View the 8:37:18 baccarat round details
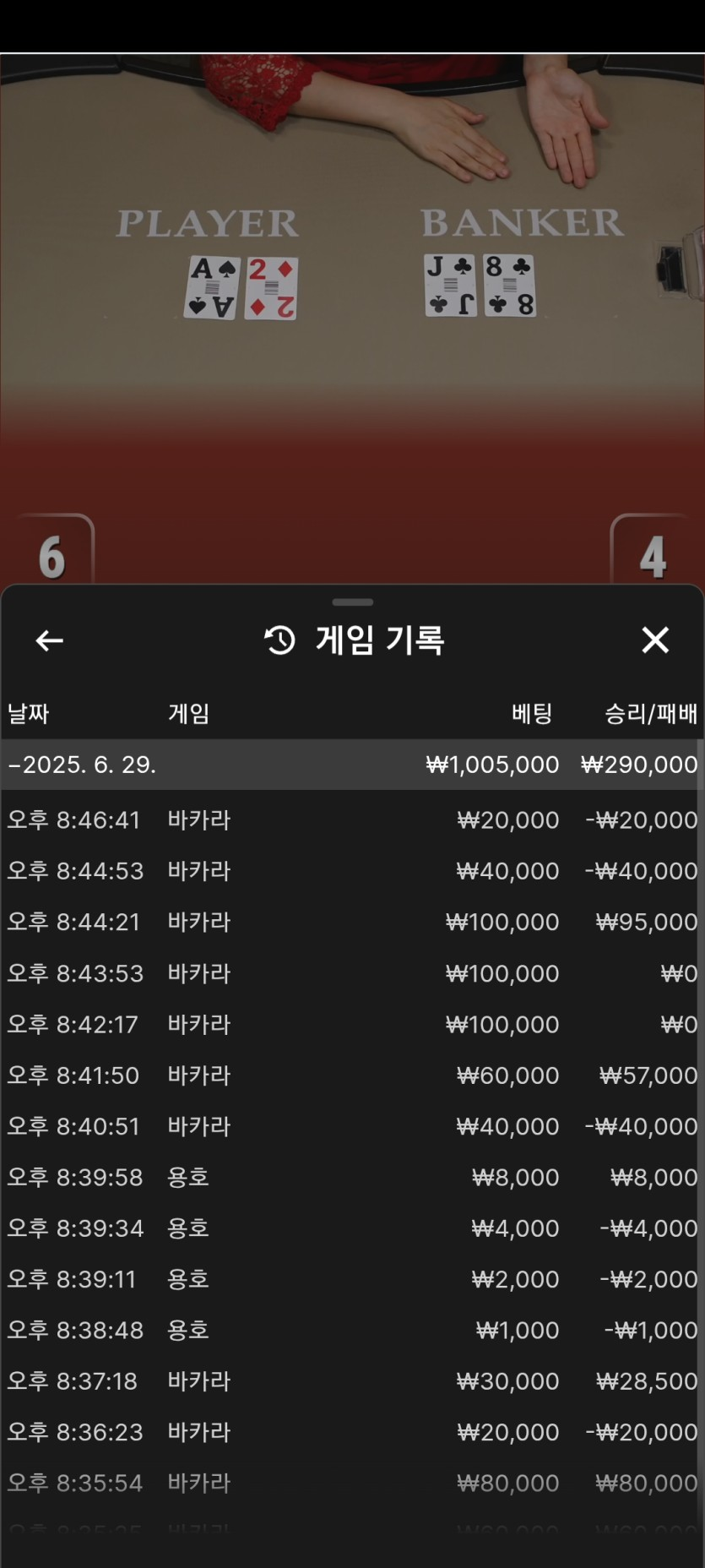This screenshot has width=705, height=1568. click(352, 1380)
